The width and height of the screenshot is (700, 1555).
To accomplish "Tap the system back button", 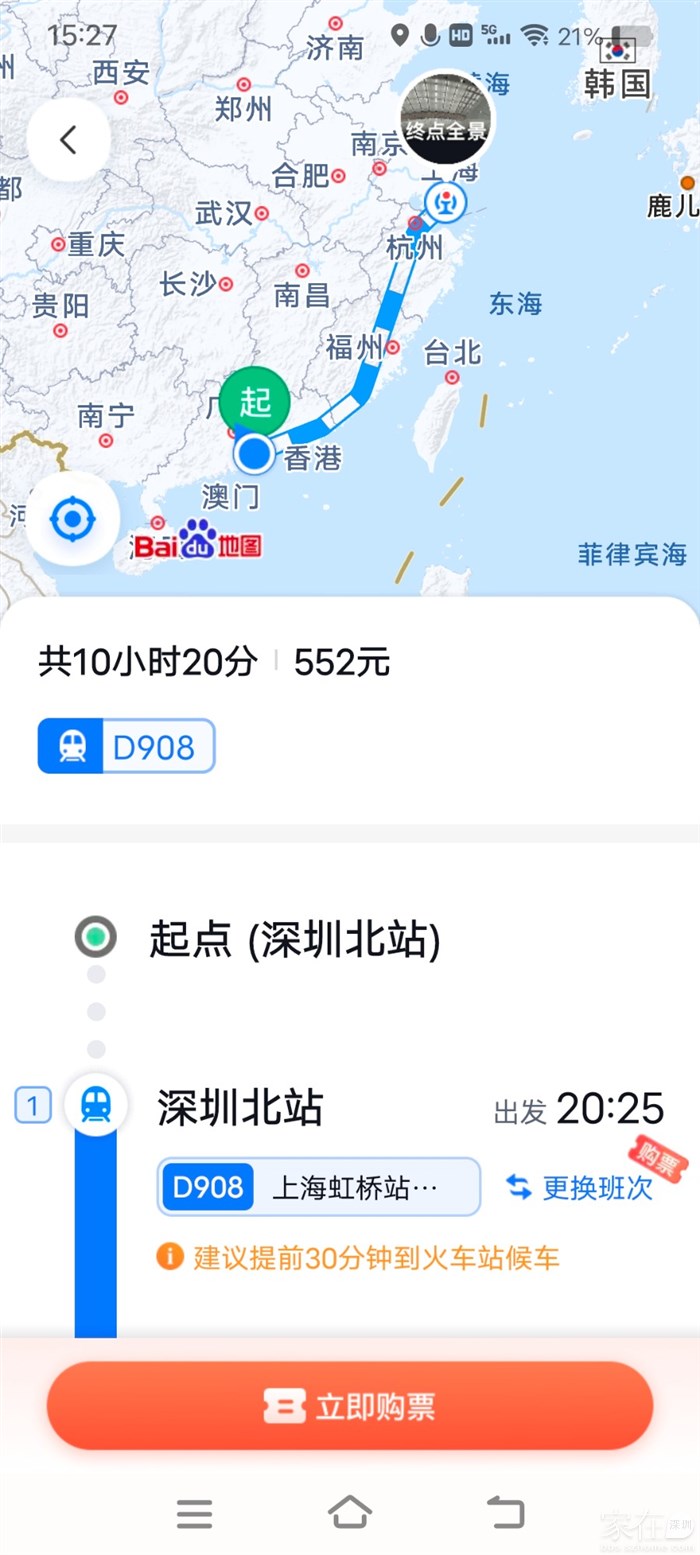I will tap(505, 1512).
